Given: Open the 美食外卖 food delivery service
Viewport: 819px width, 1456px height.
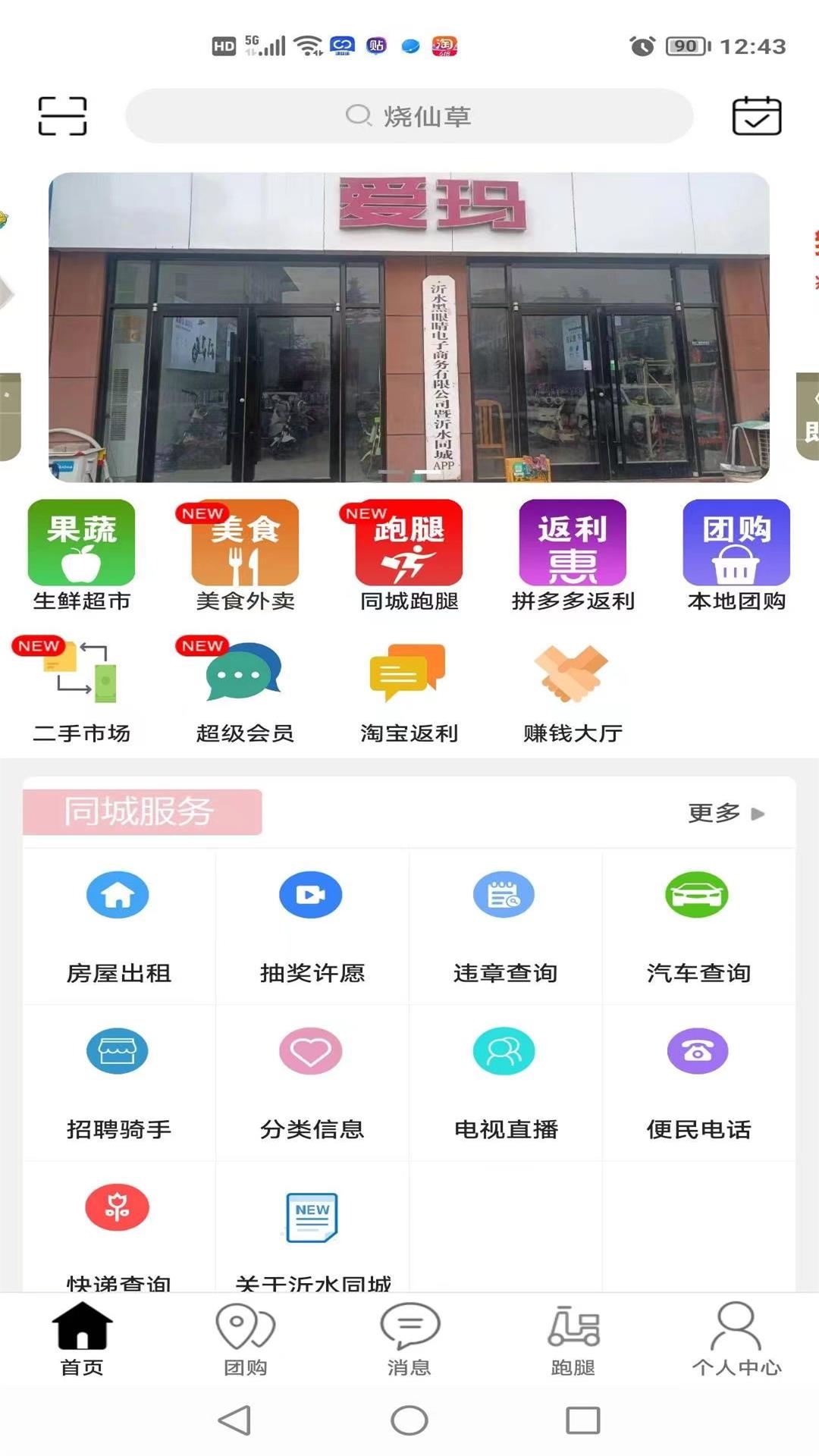Looking at the screenshot, I should coord(243,554).
